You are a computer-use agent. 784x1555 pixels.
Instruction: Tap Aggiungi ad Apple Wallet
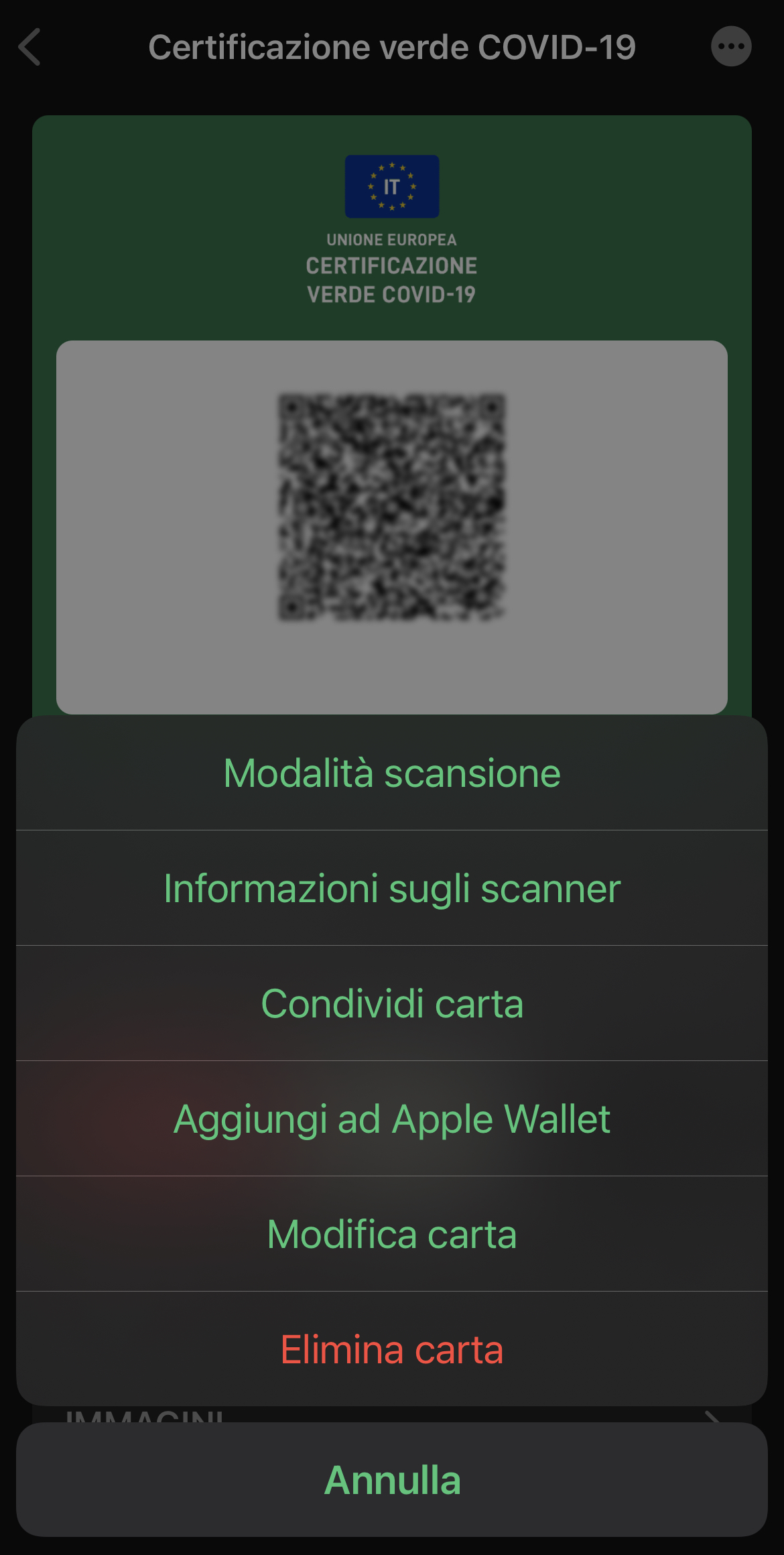(392, 1119)
